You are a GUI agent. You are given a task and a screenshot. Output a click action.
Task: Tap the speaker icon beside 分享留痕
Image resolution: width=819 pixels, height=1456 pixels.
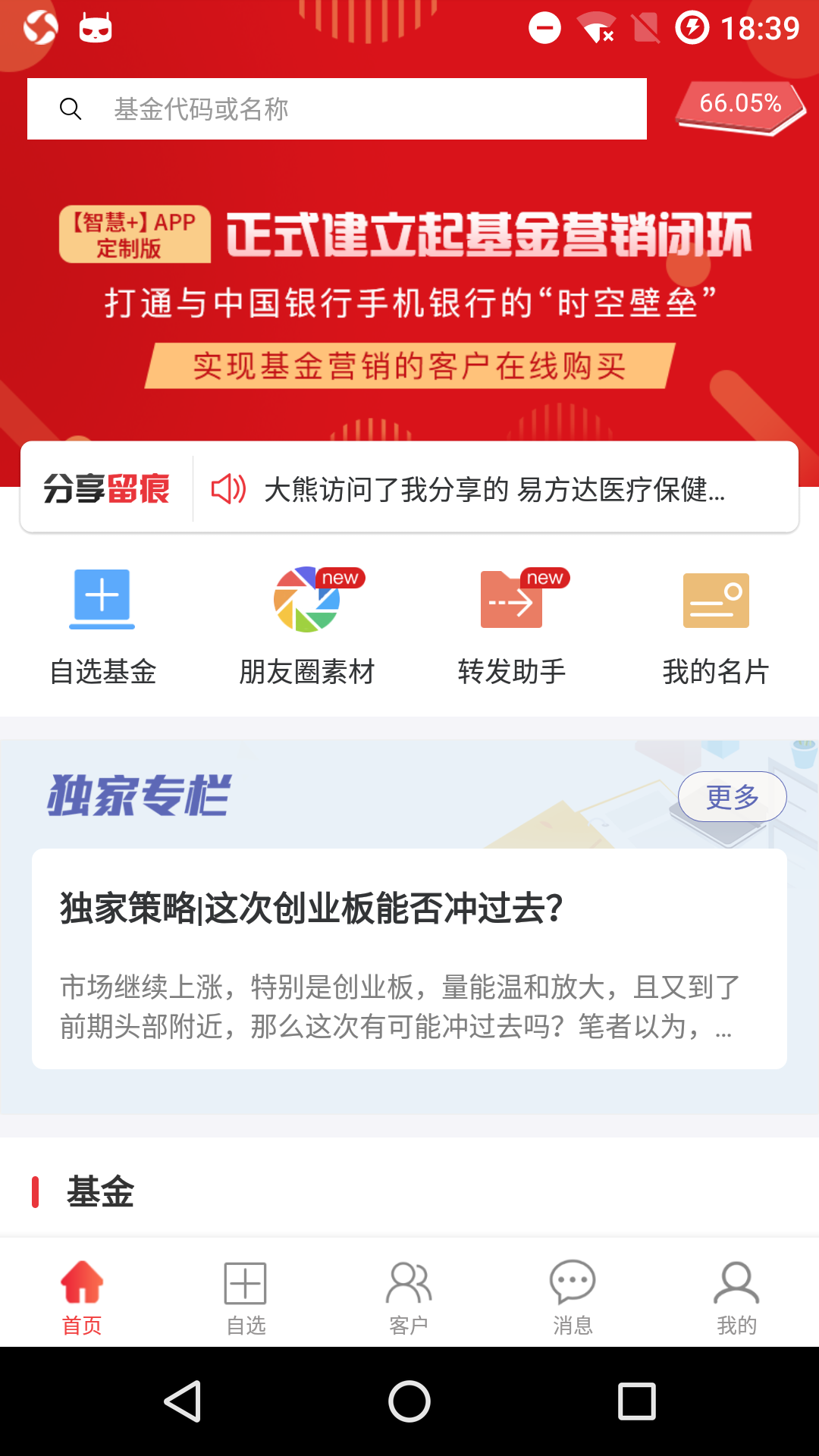[230, 490]
